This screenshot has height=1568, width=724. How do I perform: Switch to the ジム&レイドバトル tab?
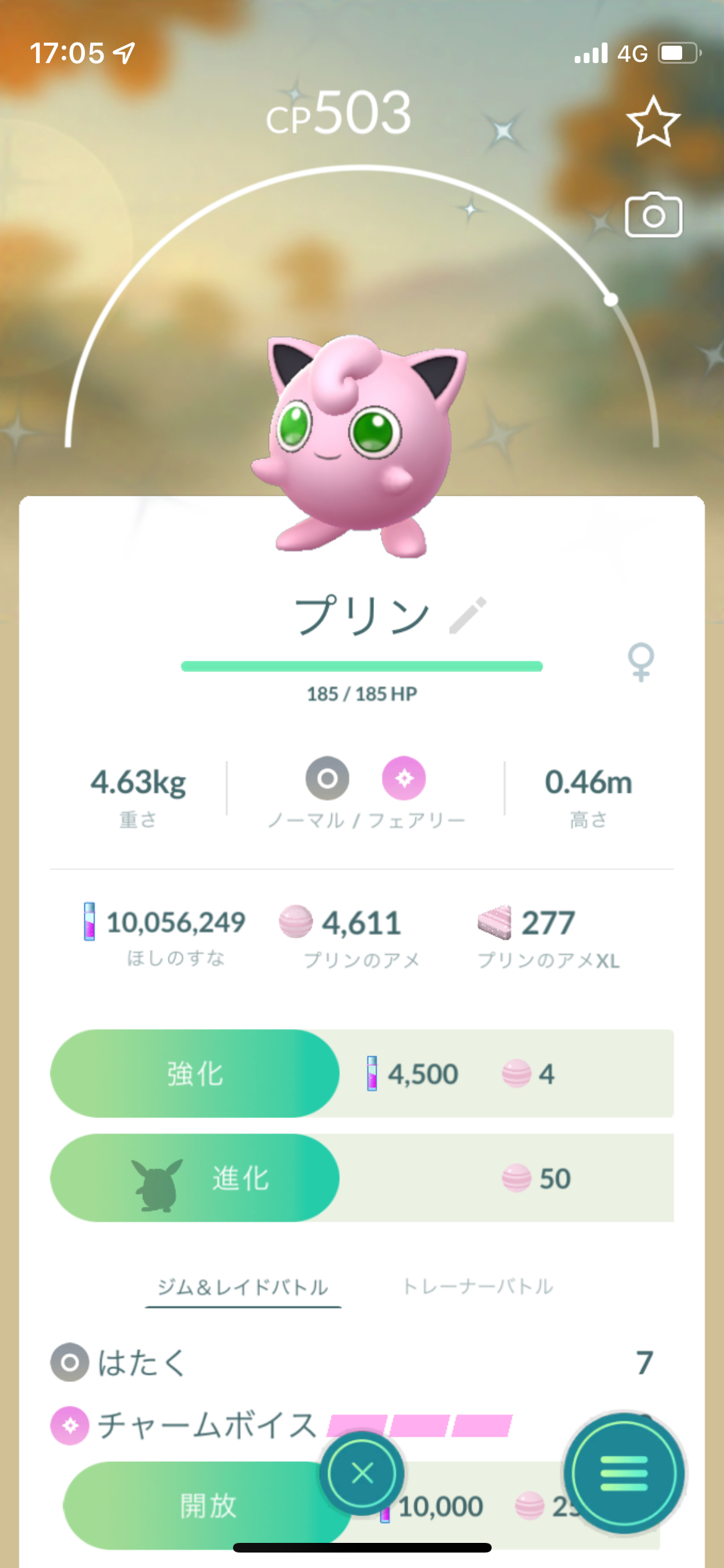(x=243, y=1287)
